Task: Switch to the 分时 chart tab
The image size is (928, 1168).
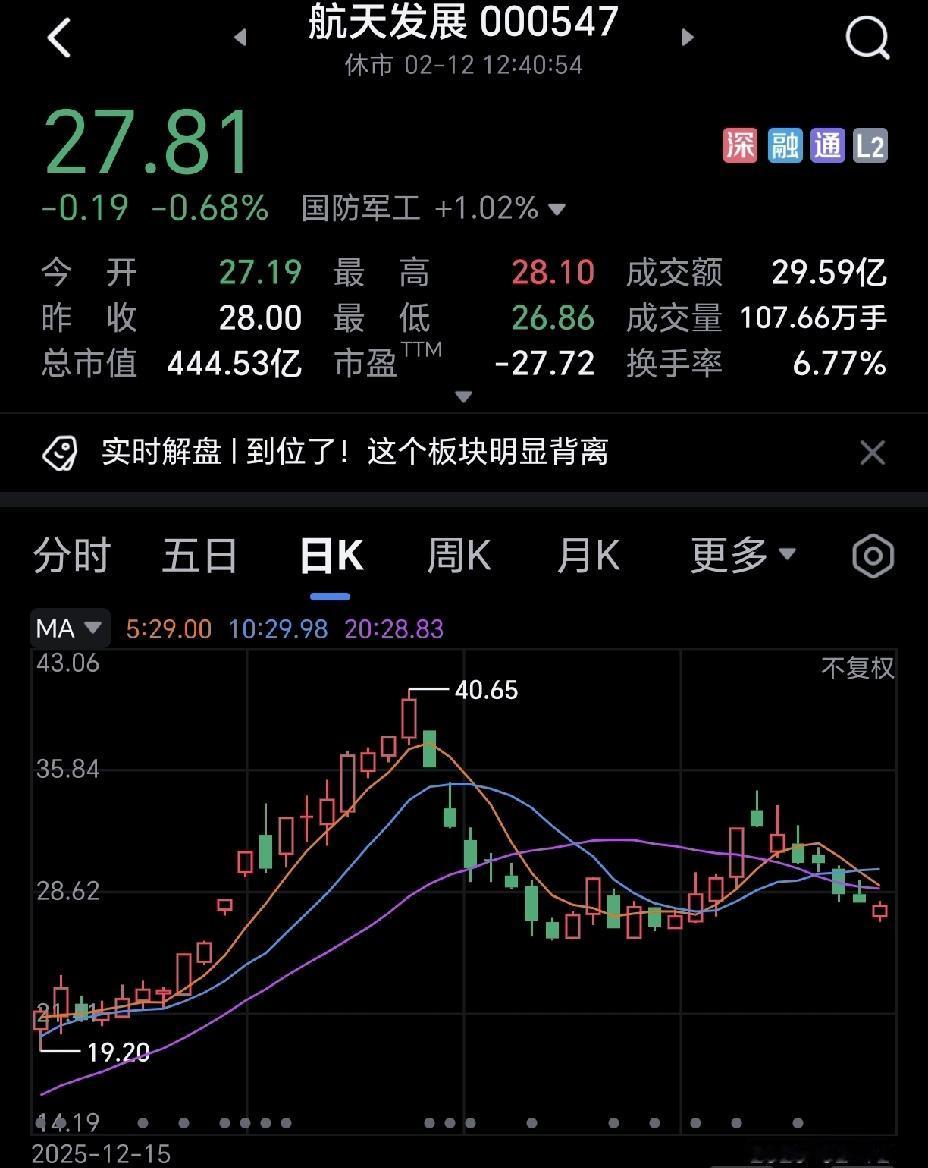Action: (x=71, y=556)
